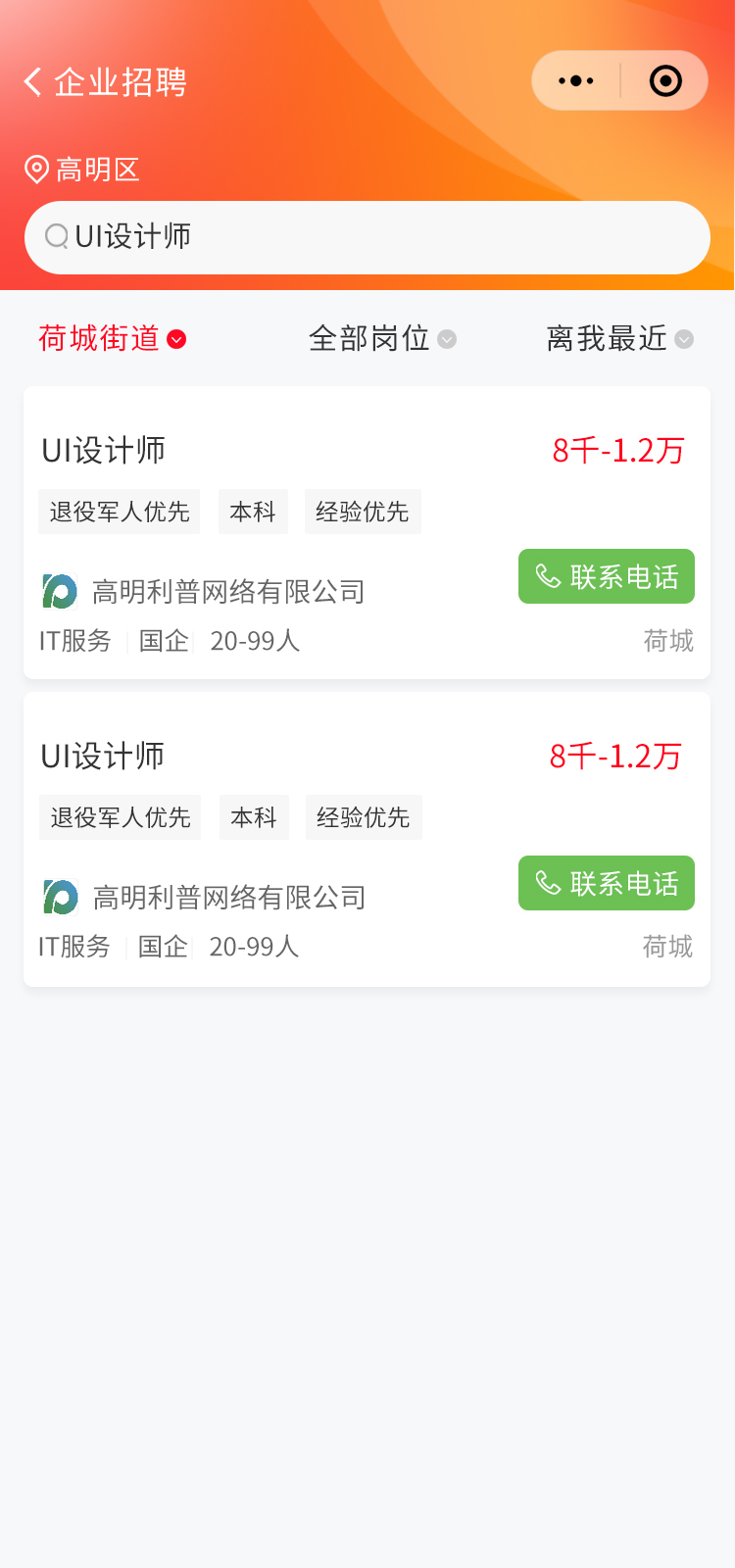735x1568 pixels.
Task: Change the 高明区 location
Action: pos(82,170)
